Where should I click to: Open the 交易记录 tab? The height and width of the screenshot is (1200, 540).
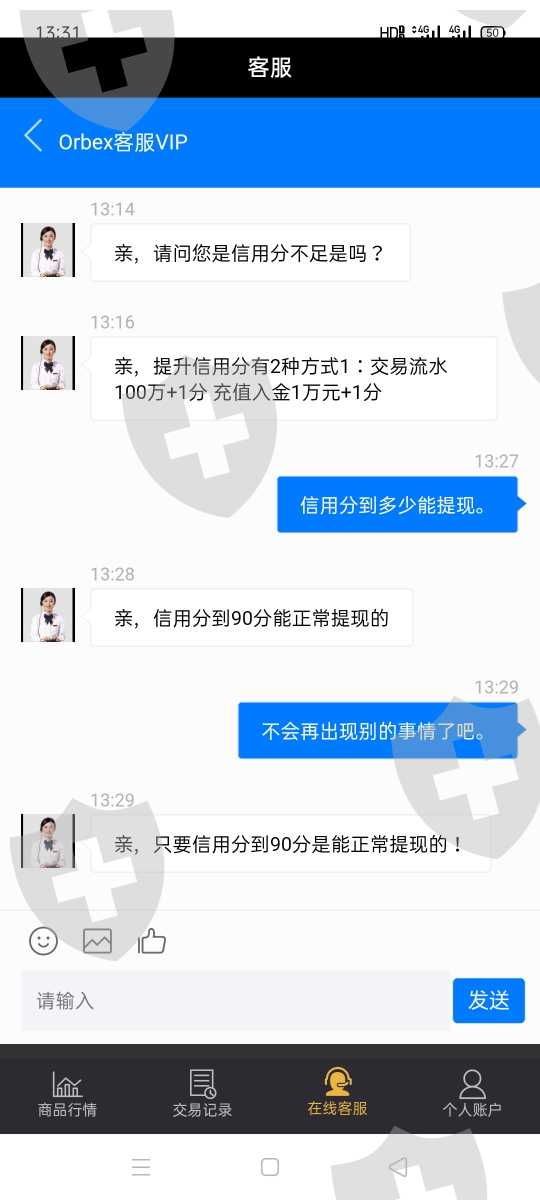[202, 1093]
